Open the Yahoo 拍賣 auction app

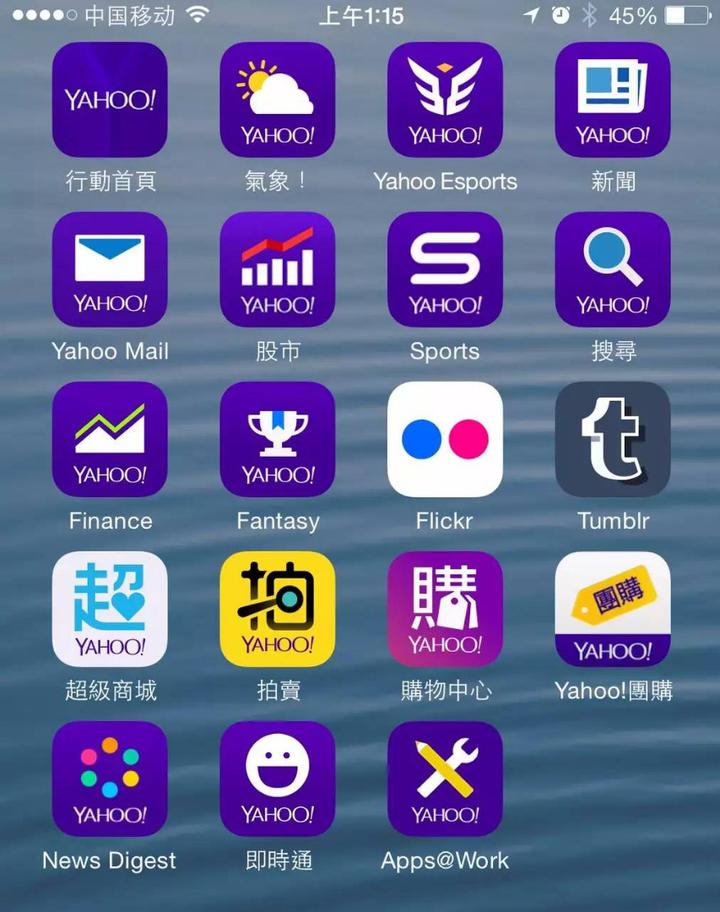[277, 609]
